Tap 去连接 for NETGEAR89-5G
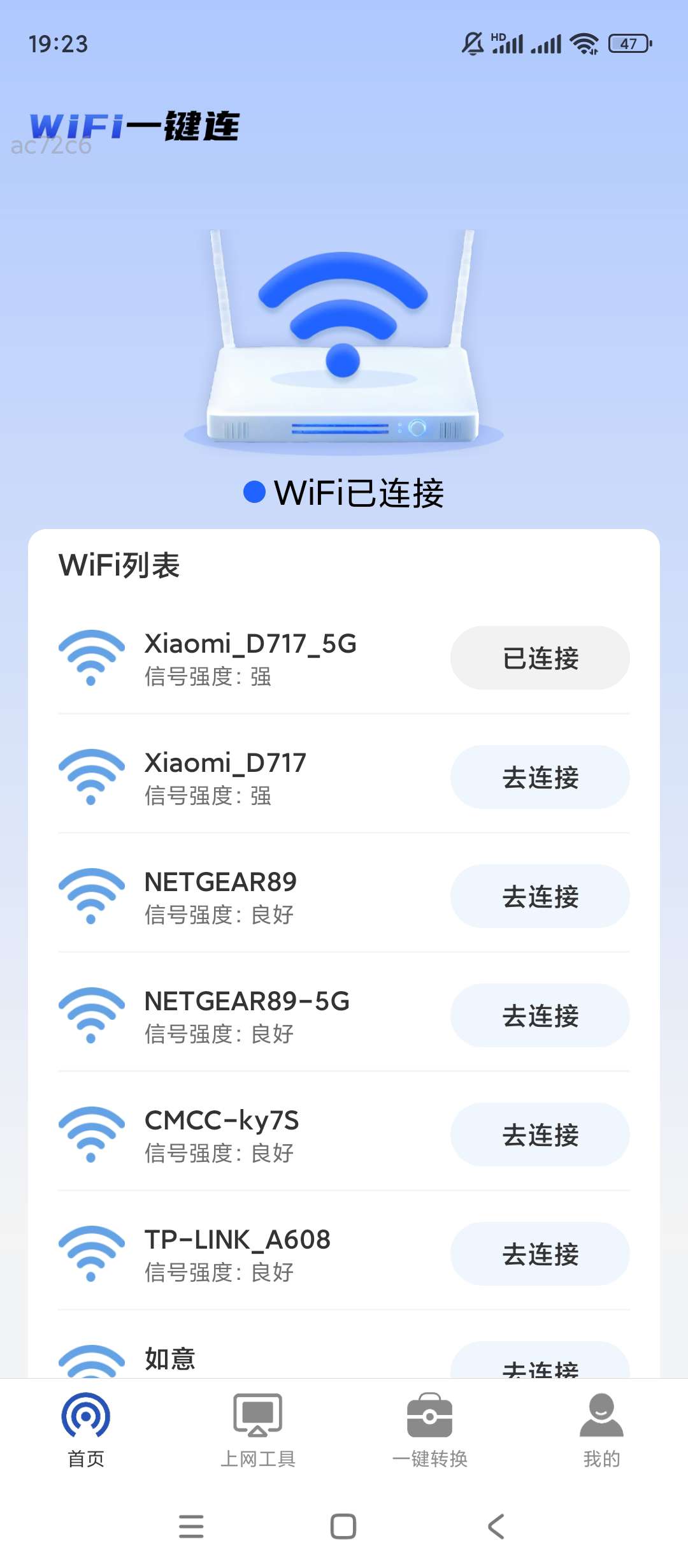This screenshot has width=688, height=1568. pyautogui.click(x=540, y=1015)
